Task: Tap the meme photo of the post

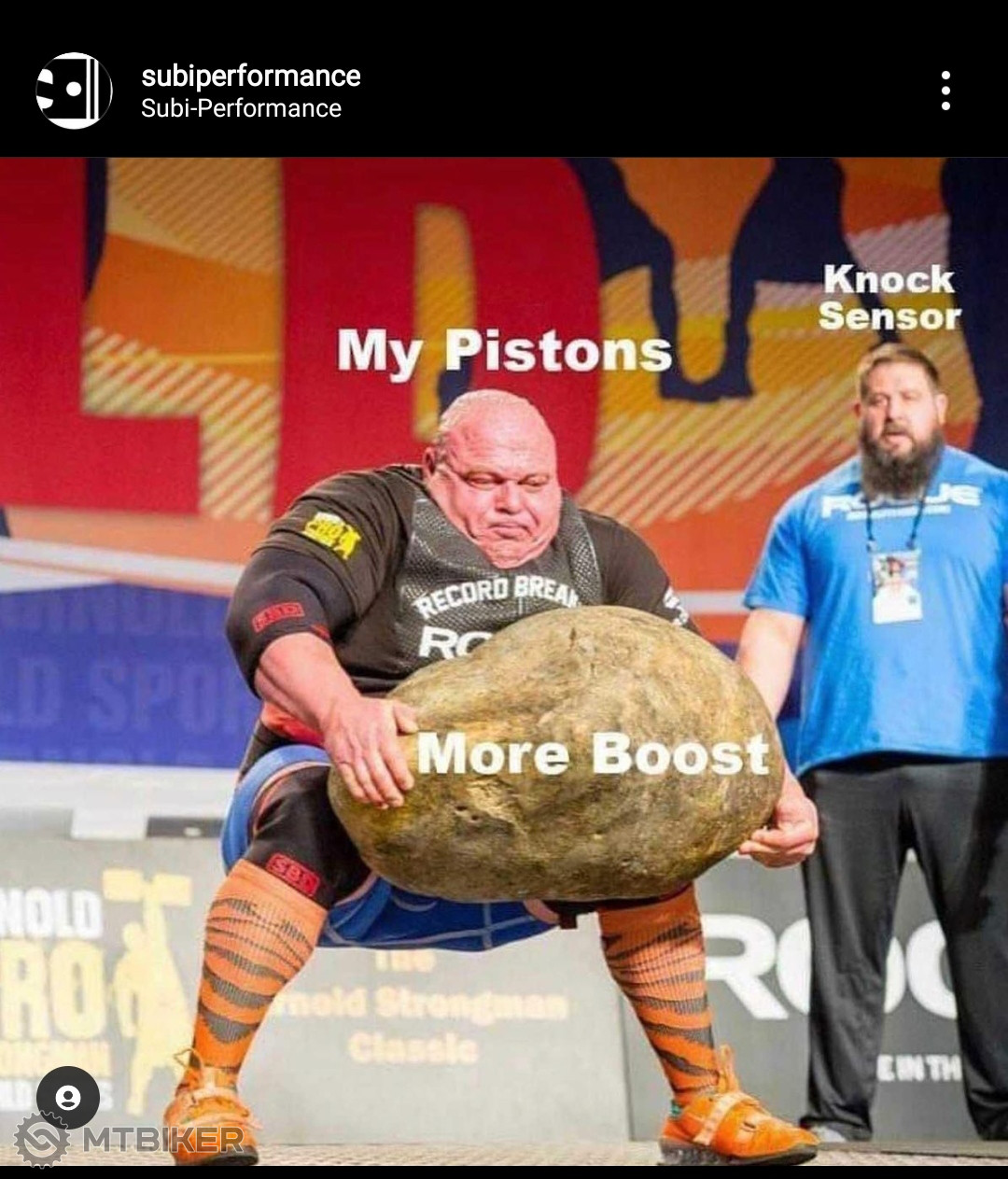Action: pyautogui.click(x=504, y=653)
